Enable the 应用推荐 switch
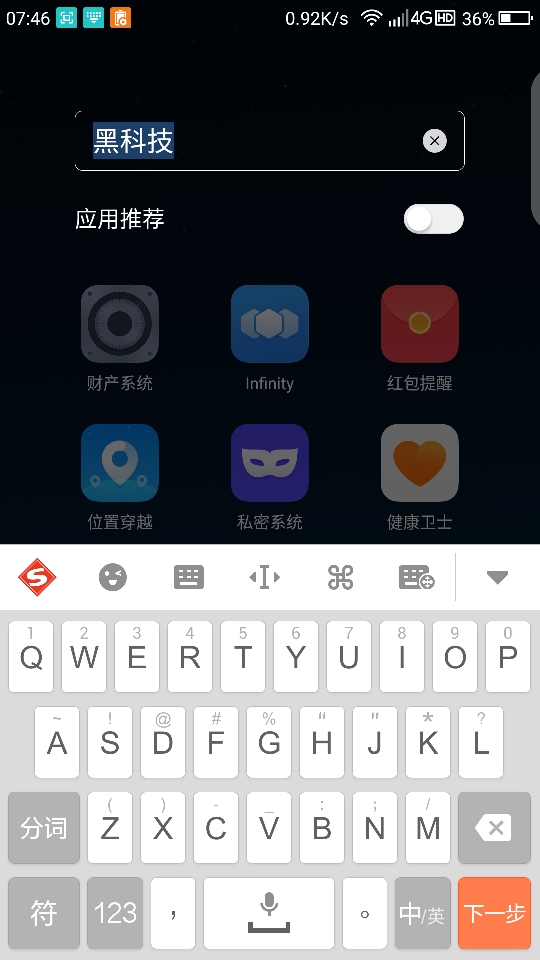Image resolution: width=540 pixels, height=960 pixels. tap(433, 219)
